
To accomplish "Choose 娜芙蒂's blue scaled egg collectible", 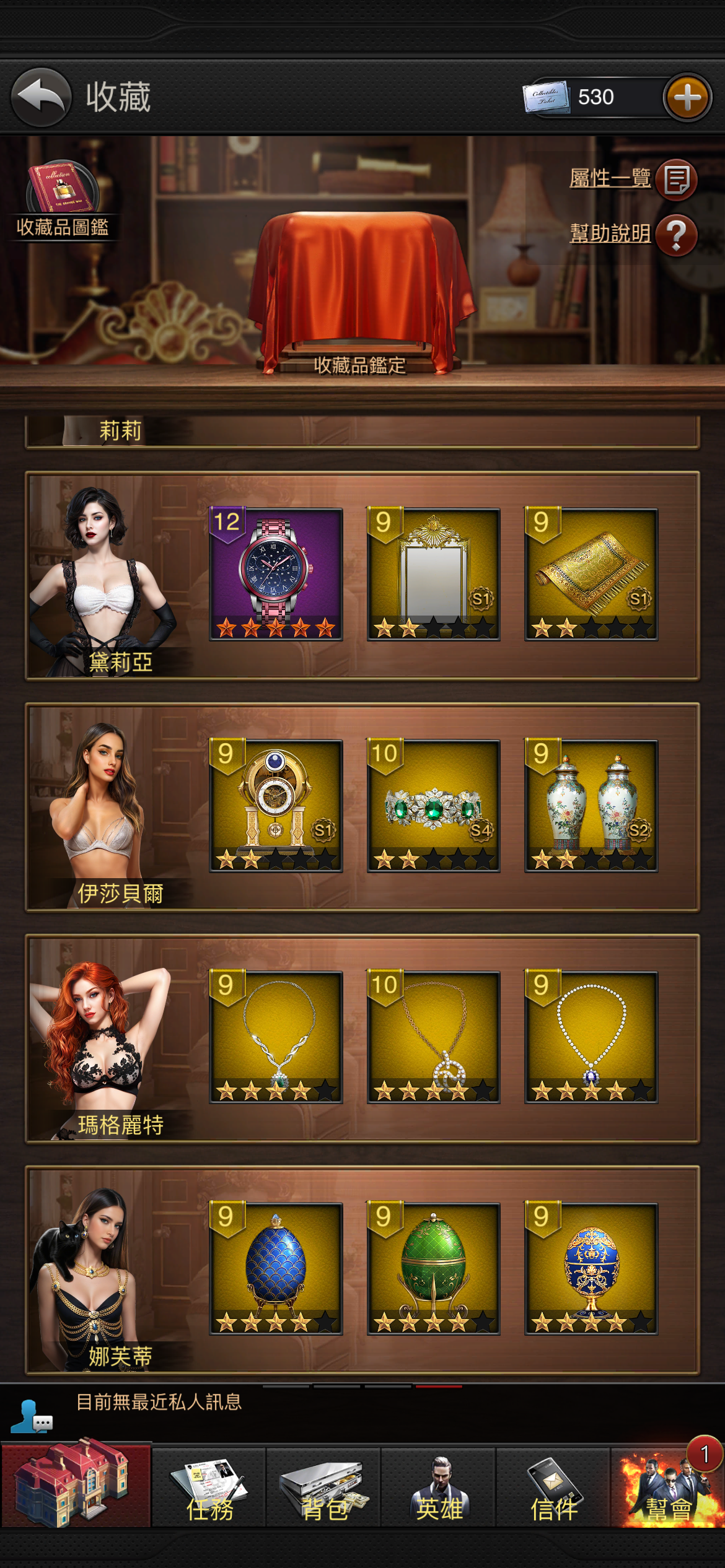I will point(276,1268).
